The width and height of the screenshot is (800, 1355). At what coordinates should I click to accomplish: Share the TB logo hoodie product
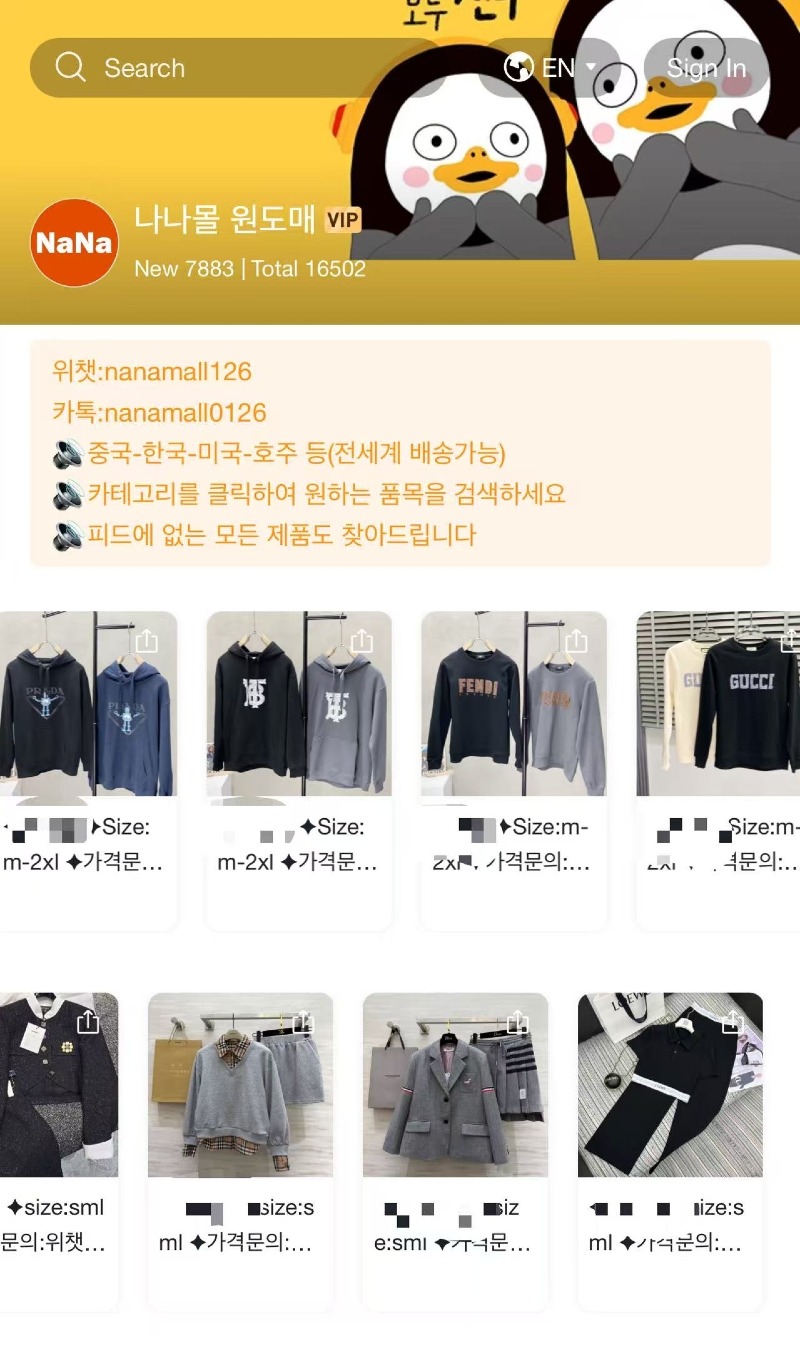tap(361, 641)
